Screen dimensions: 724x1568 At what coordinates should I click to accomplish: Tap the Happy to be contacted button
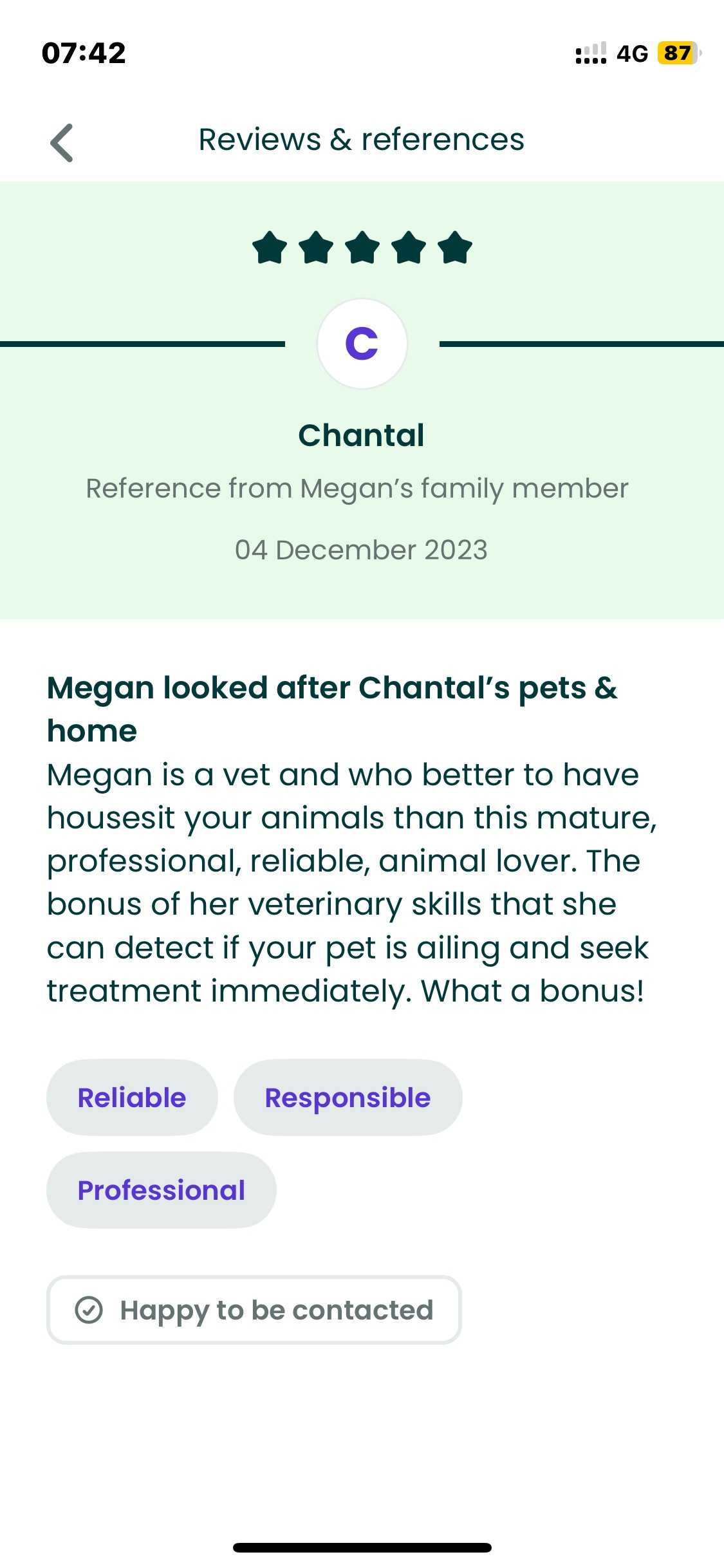254,1310
